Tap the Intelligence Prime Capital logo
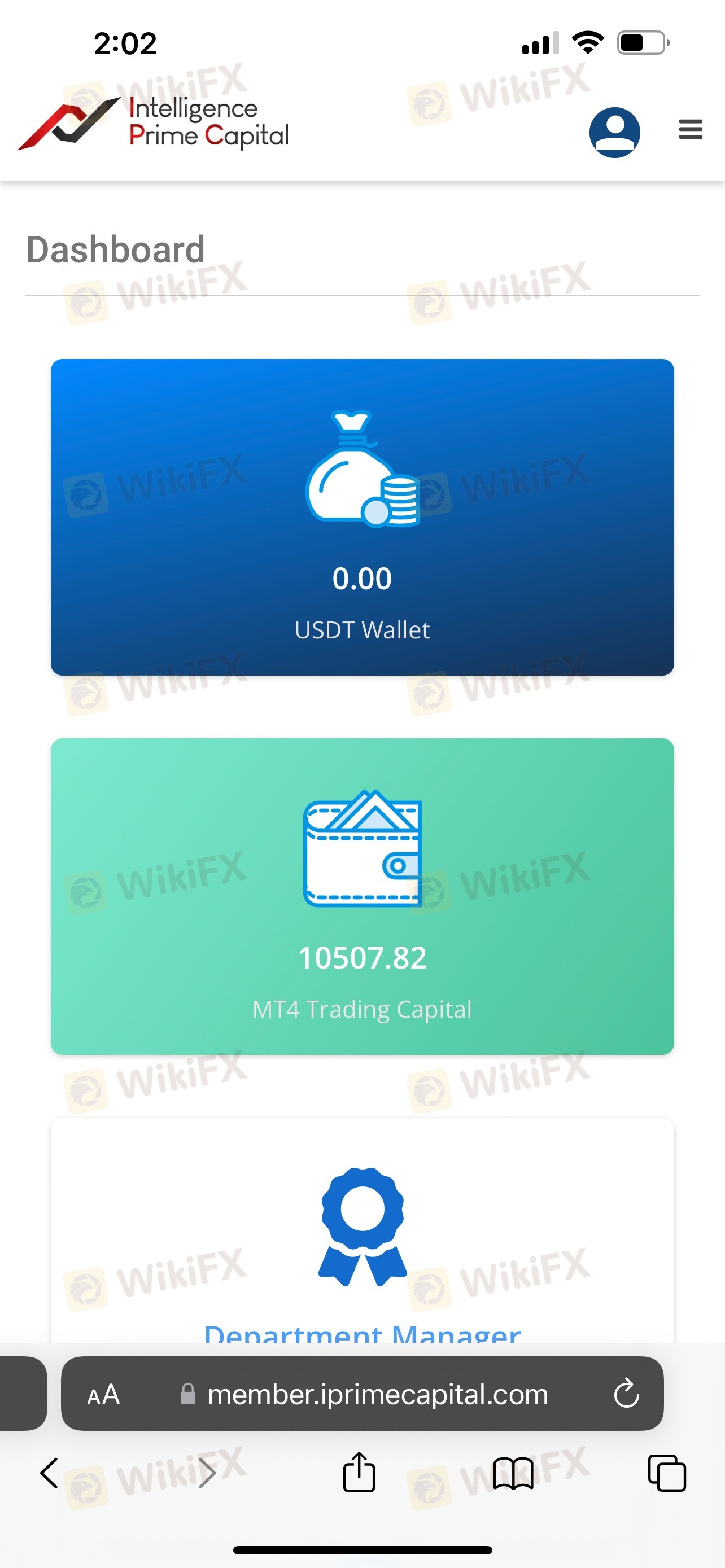 coord(154,124)
